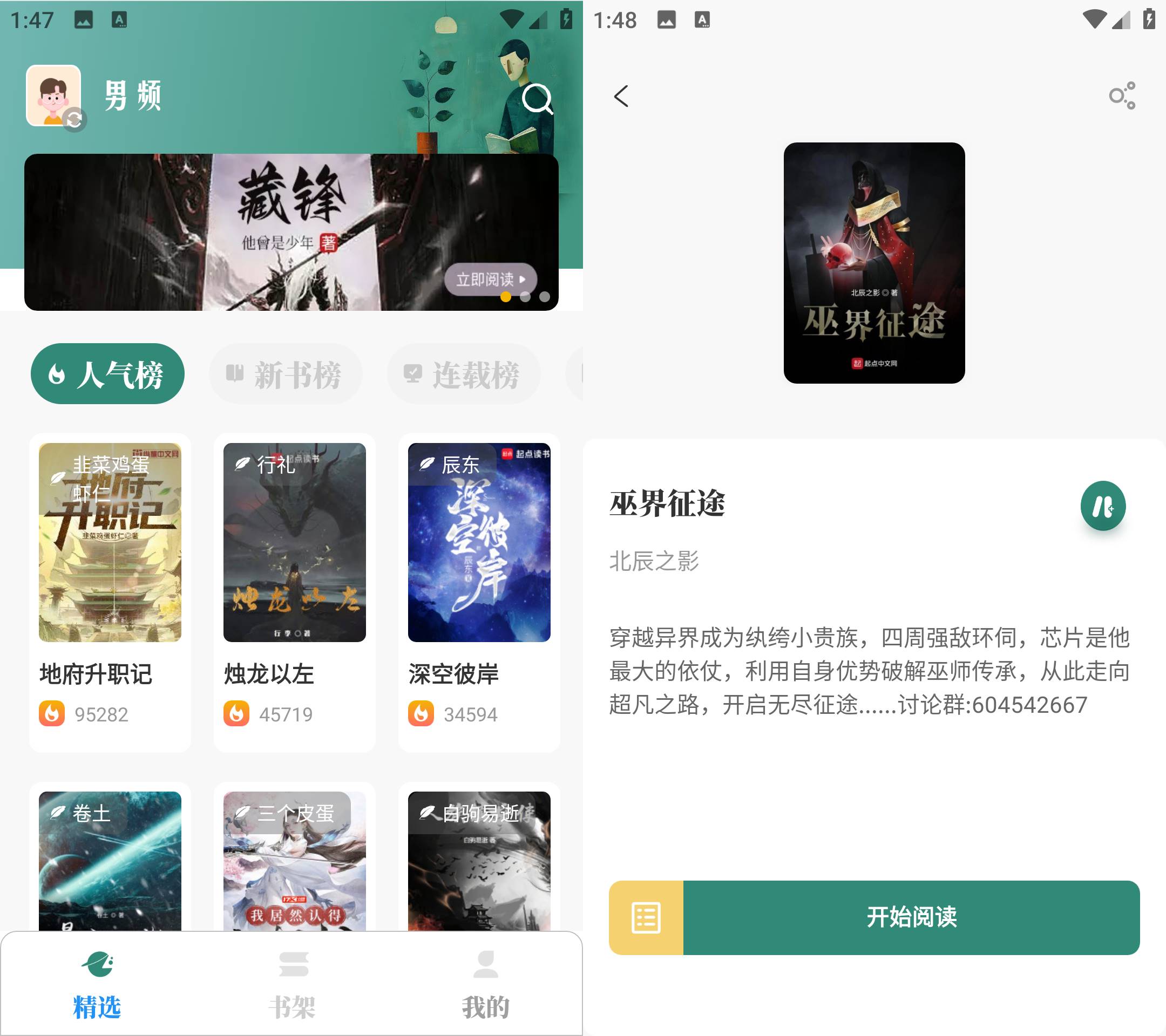Screen dimensions: 1166x1036
Task: Switch to the 书架 tab
Action: 292,984
